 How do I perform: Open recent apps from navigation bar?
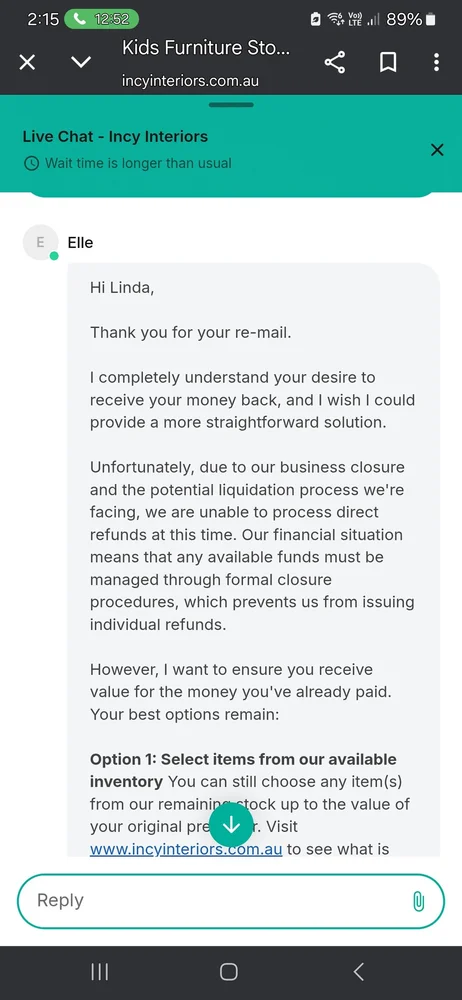coord(100,972)
